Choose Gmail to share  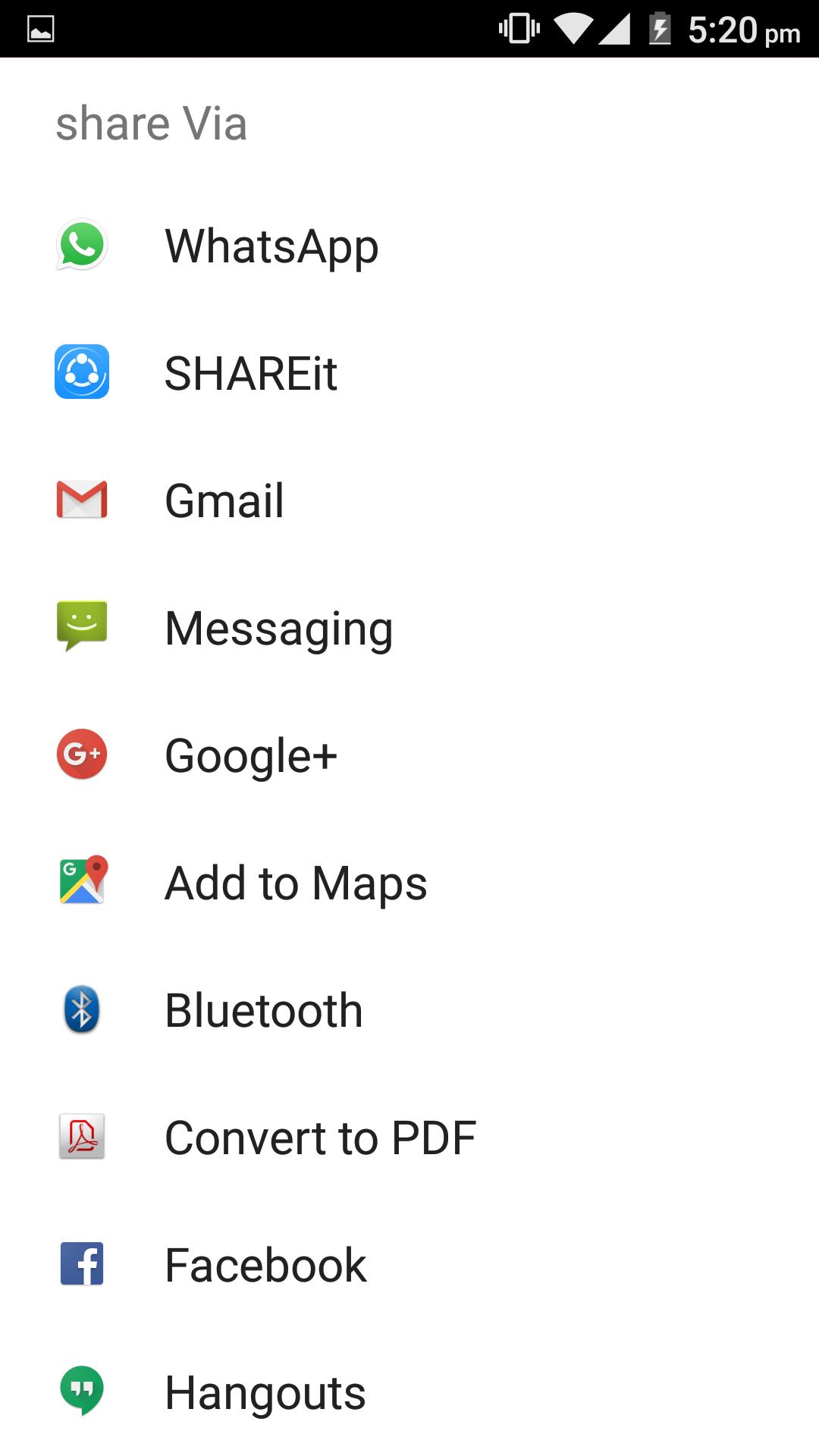tap(224, 500)
